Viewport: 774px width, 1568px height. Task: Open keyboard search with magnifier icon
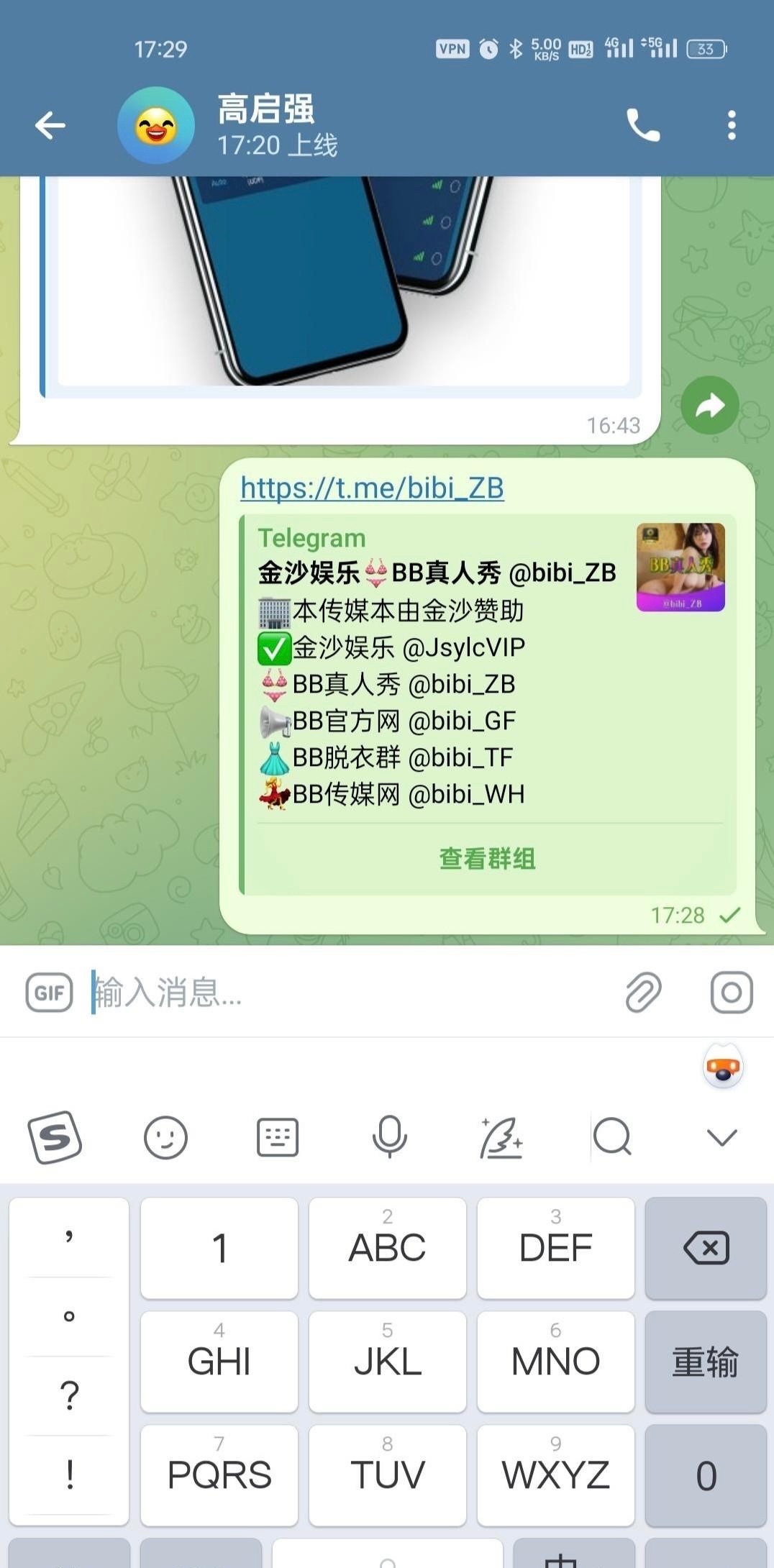pos(612,1138)
